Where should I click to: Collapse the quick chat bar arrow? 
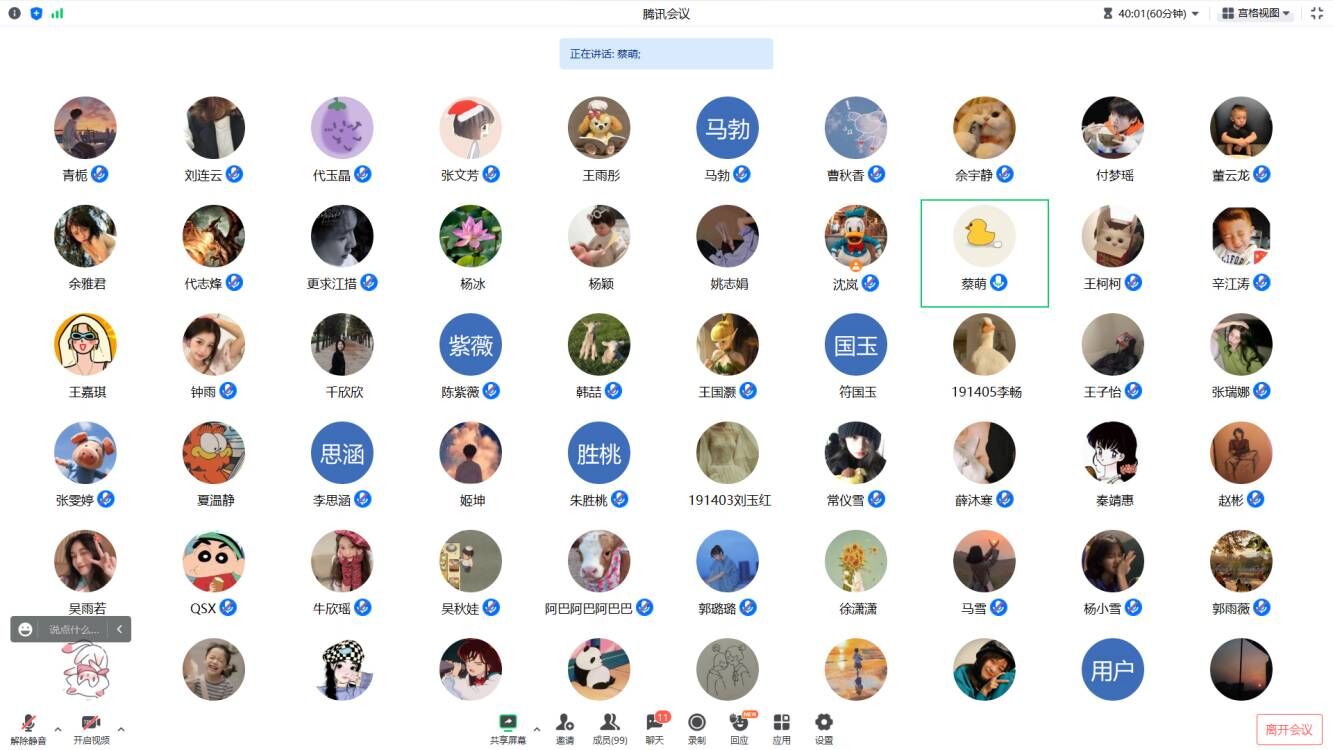[x=119, y=629]
